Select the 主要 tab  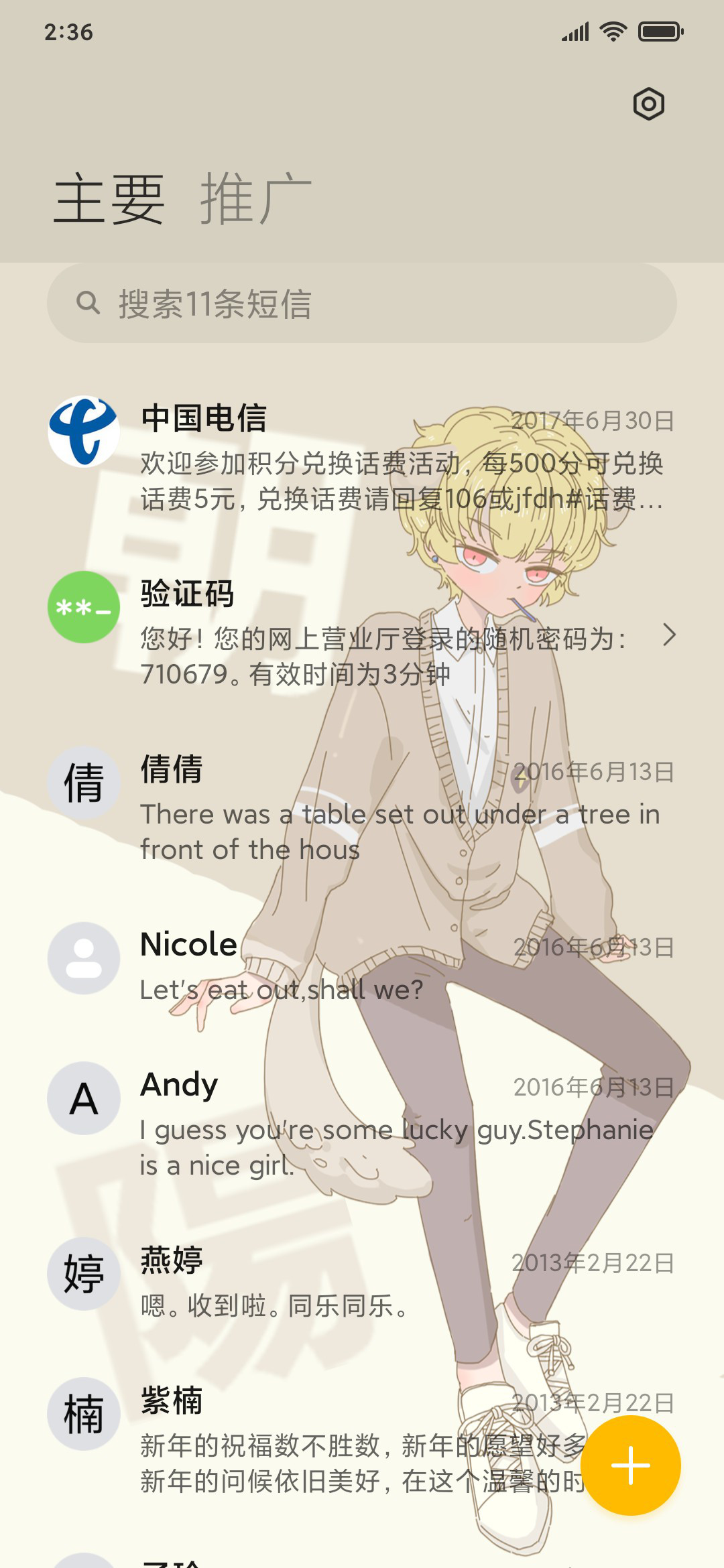109,198
